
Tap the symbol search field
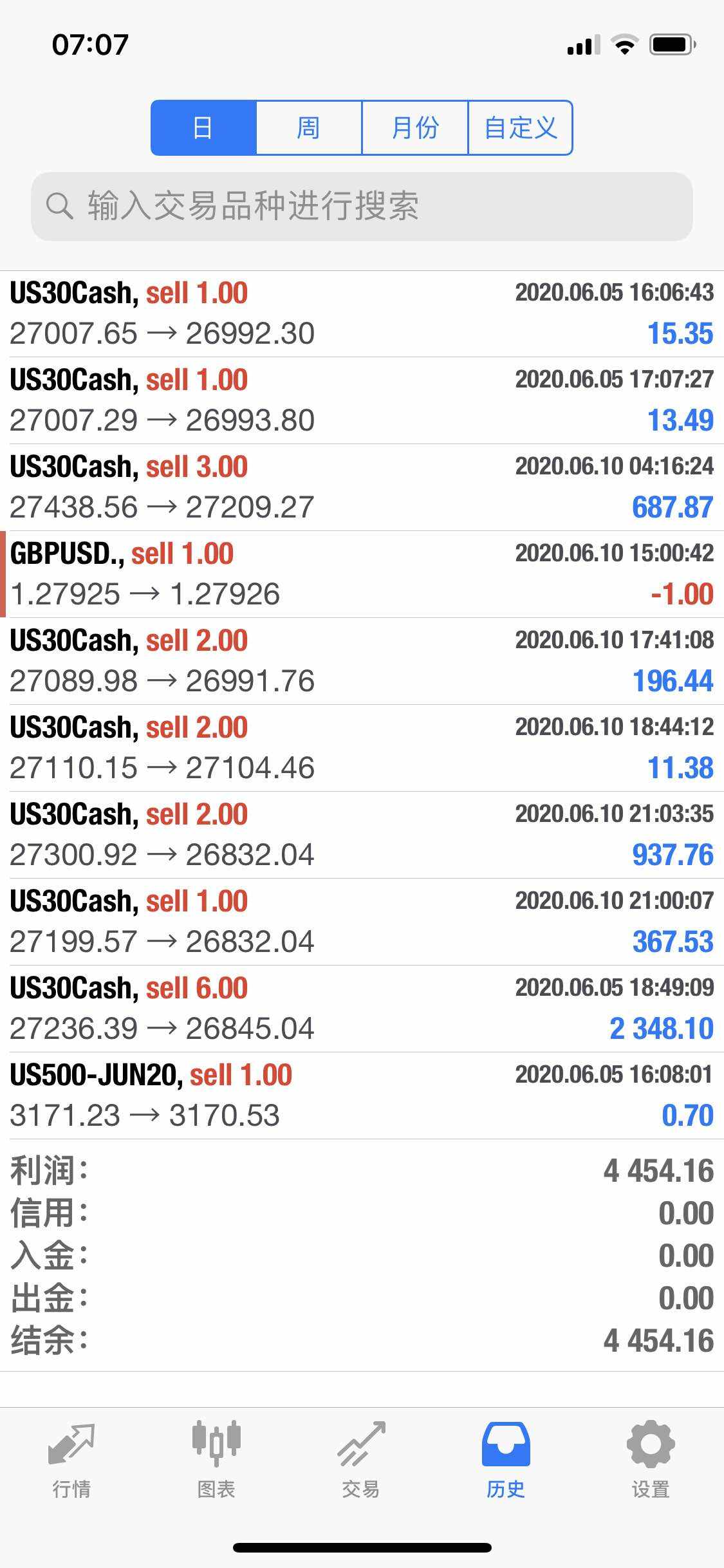(x=362, y=207)
